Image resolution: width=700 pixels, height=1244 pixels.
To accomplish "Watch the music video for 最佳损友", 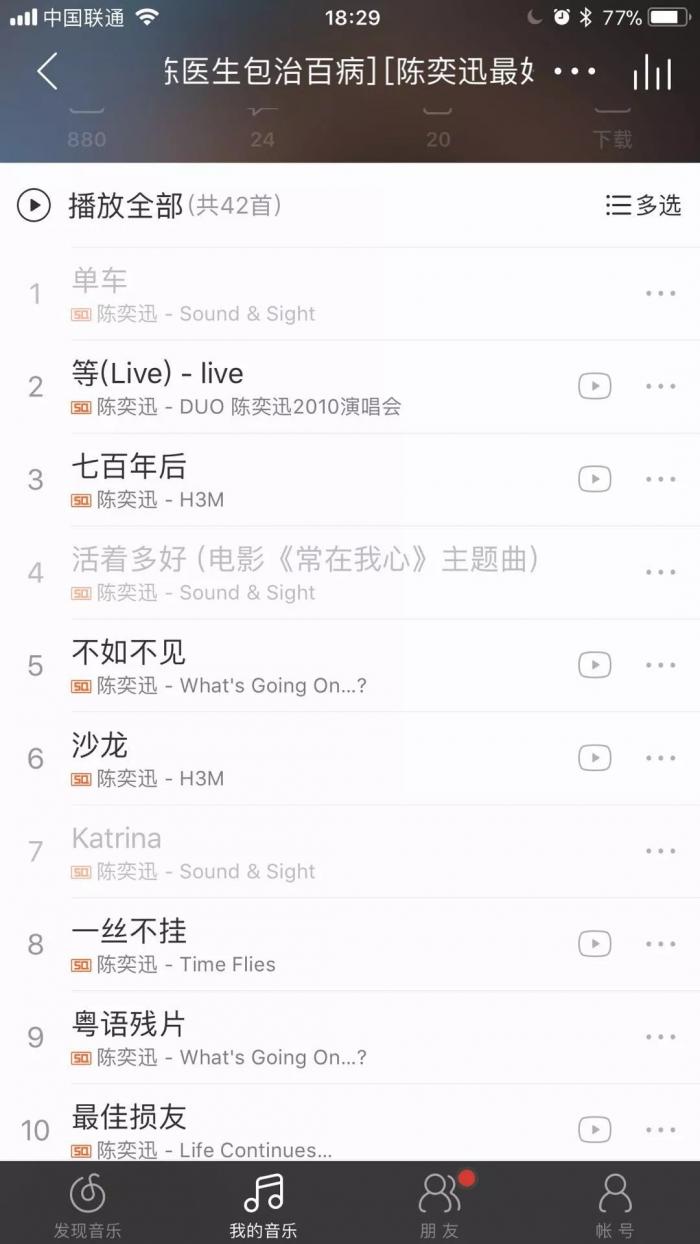I will point(595,1130).
